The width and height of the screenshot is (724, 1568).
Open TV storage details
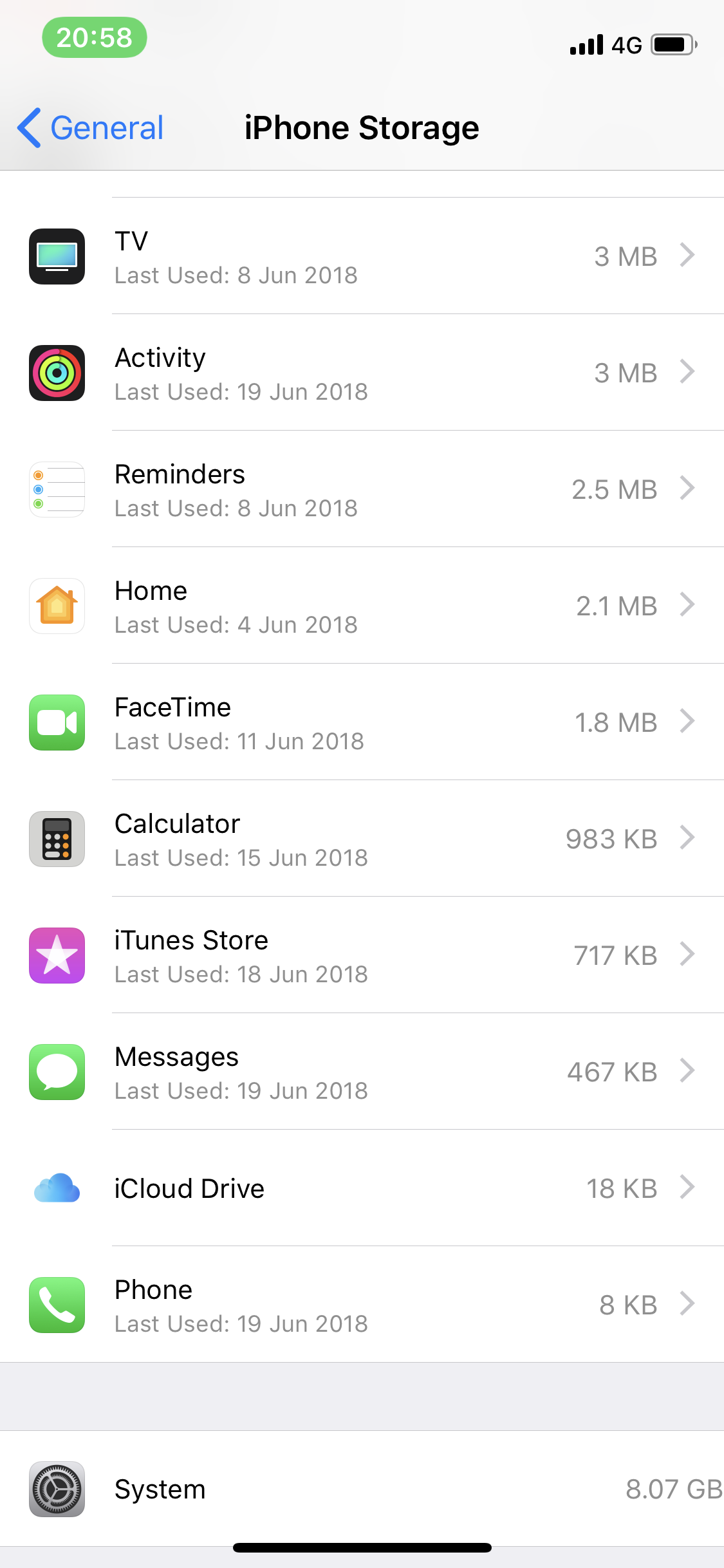(362, 256)
